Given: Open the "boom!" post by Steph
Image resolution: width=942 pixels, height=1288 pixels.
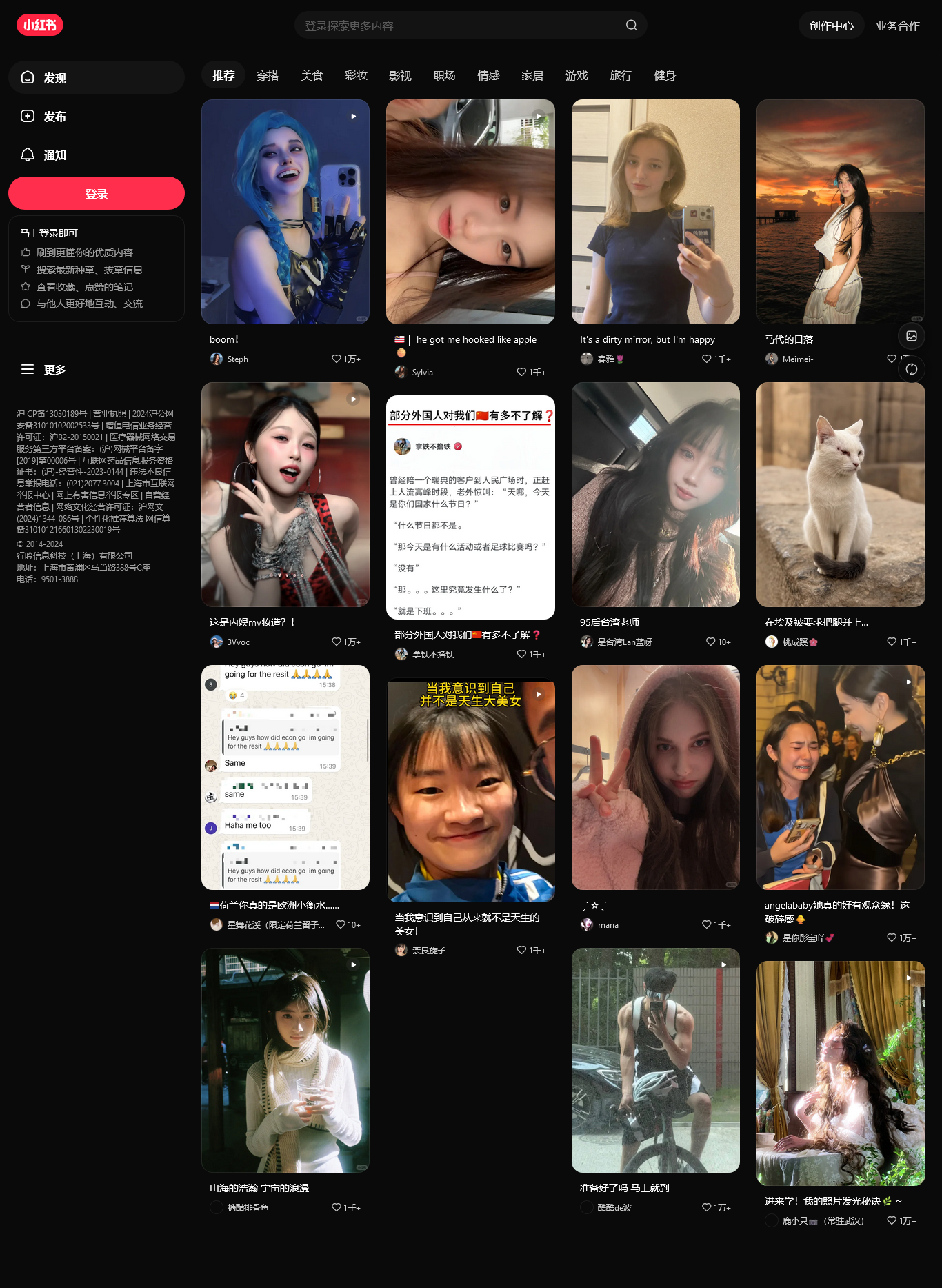Looking at the screenshot, I should click(x=285, y=212).
